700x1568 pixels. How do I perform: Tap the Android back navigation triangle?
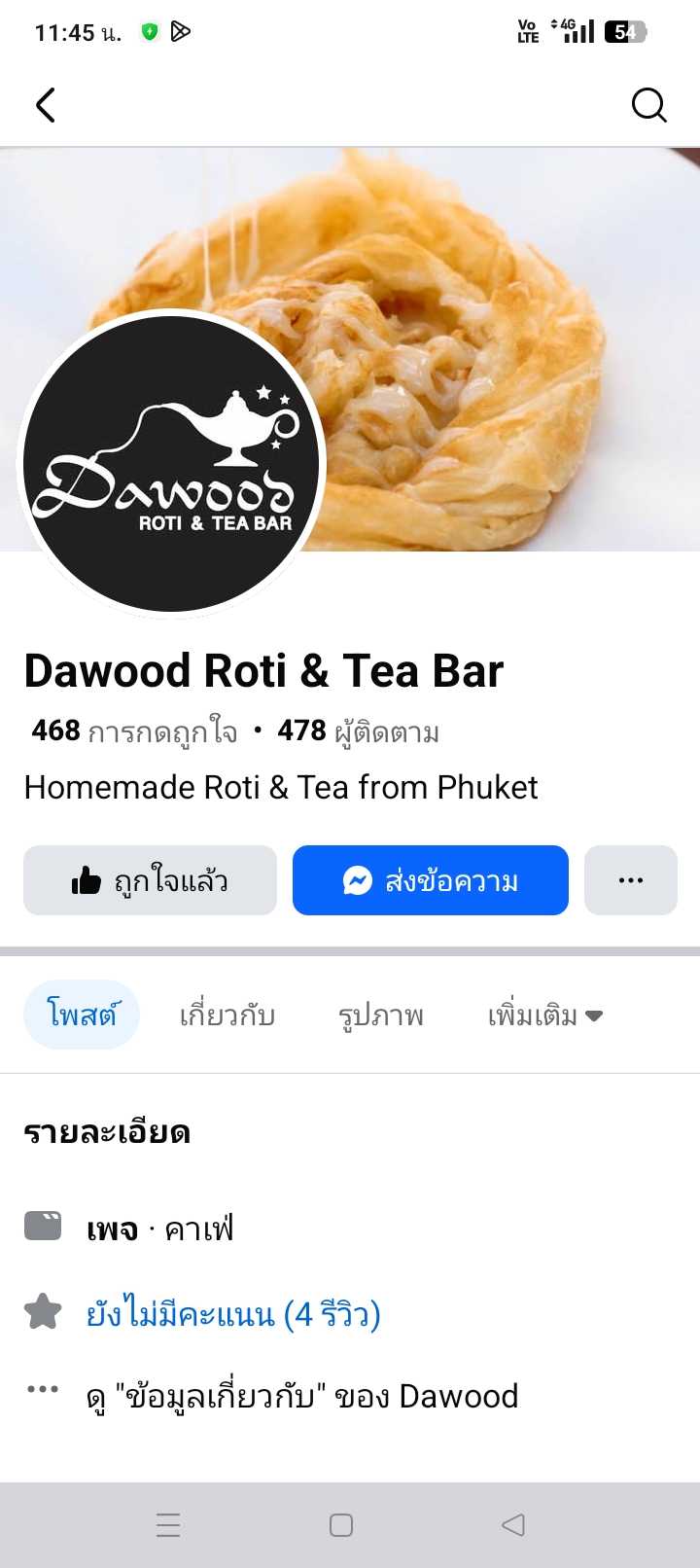(513, 1525)
